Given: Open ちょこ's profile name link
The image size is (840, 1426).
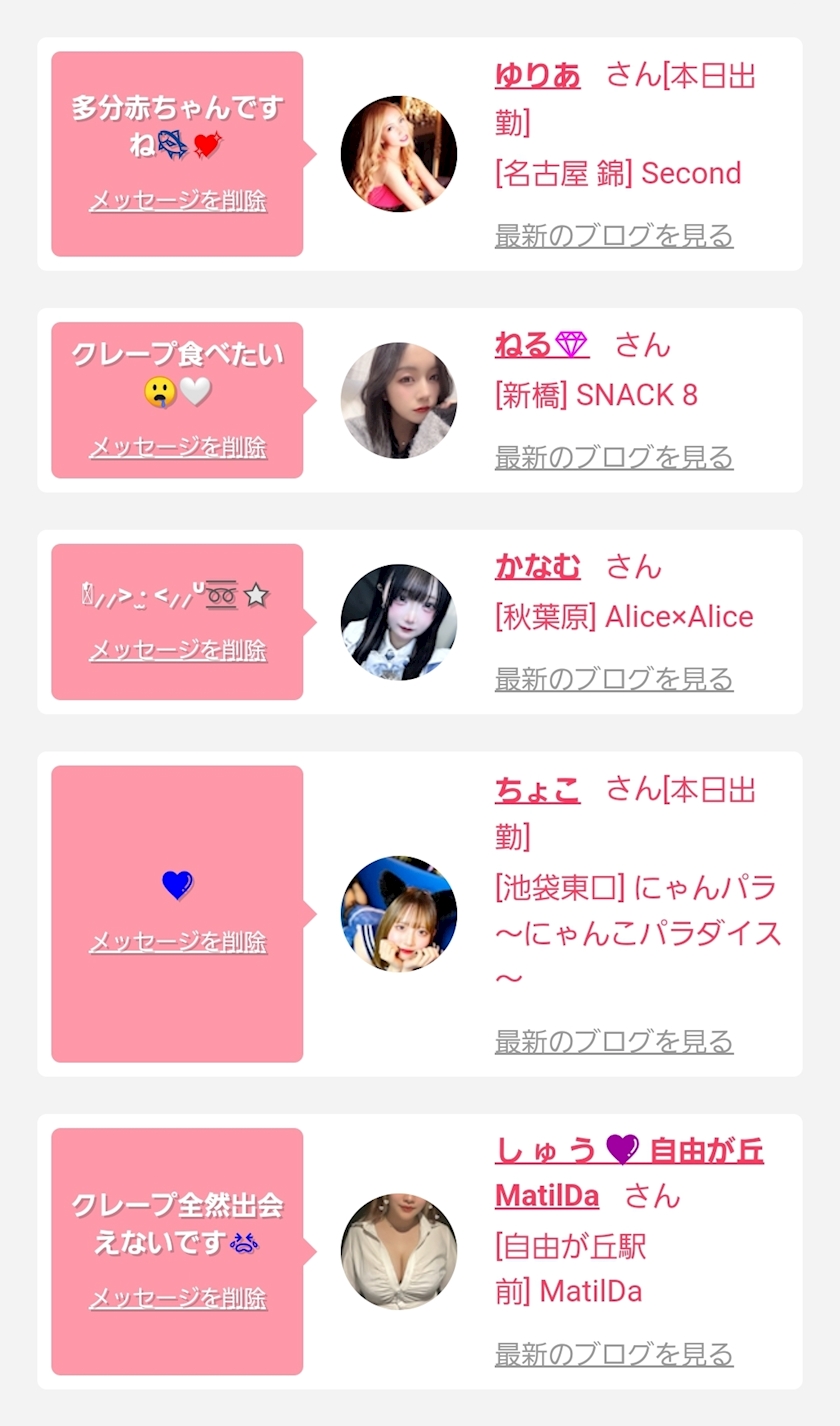Looking at the screenshot, I should click(537, 790).
